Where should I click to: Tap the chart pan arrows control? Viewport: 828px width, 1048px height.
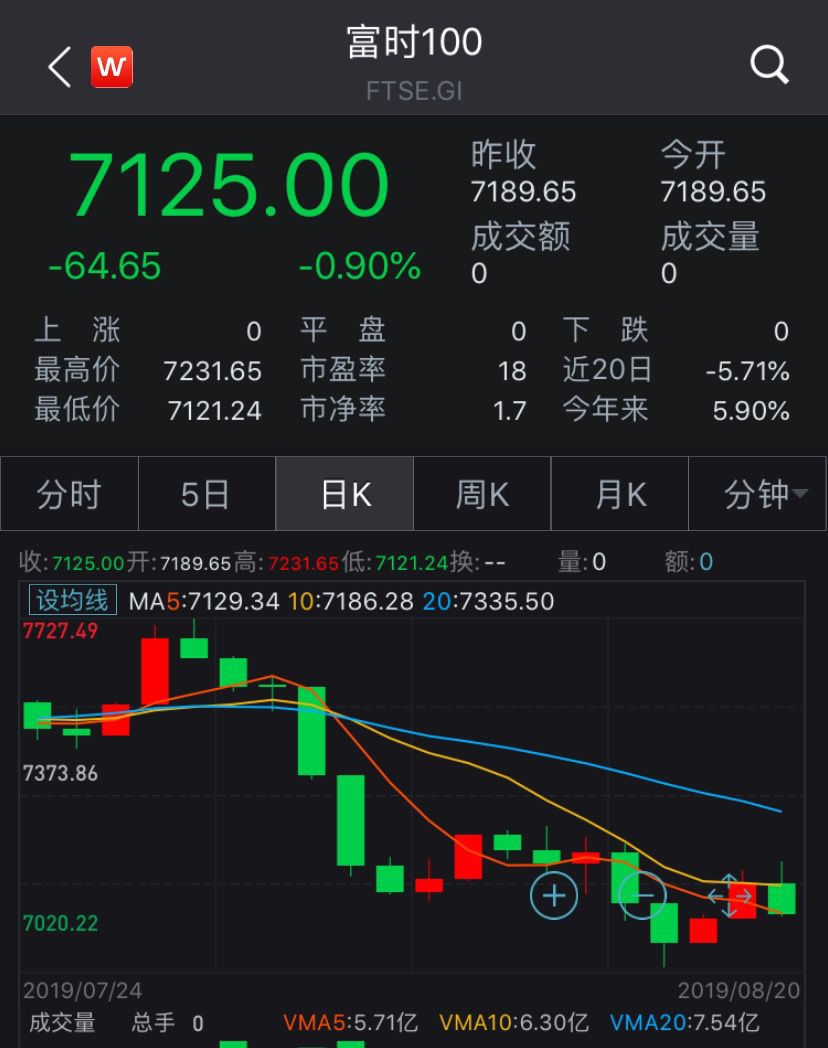pos(730,895)
